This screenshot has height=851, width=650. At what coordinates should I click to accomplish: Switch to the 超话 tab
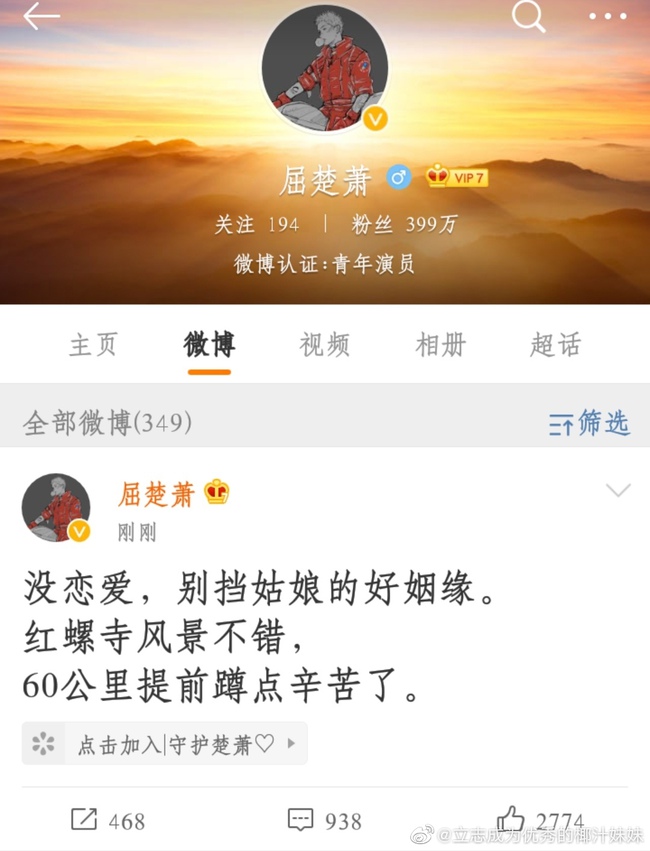click(x=555, y=346)
